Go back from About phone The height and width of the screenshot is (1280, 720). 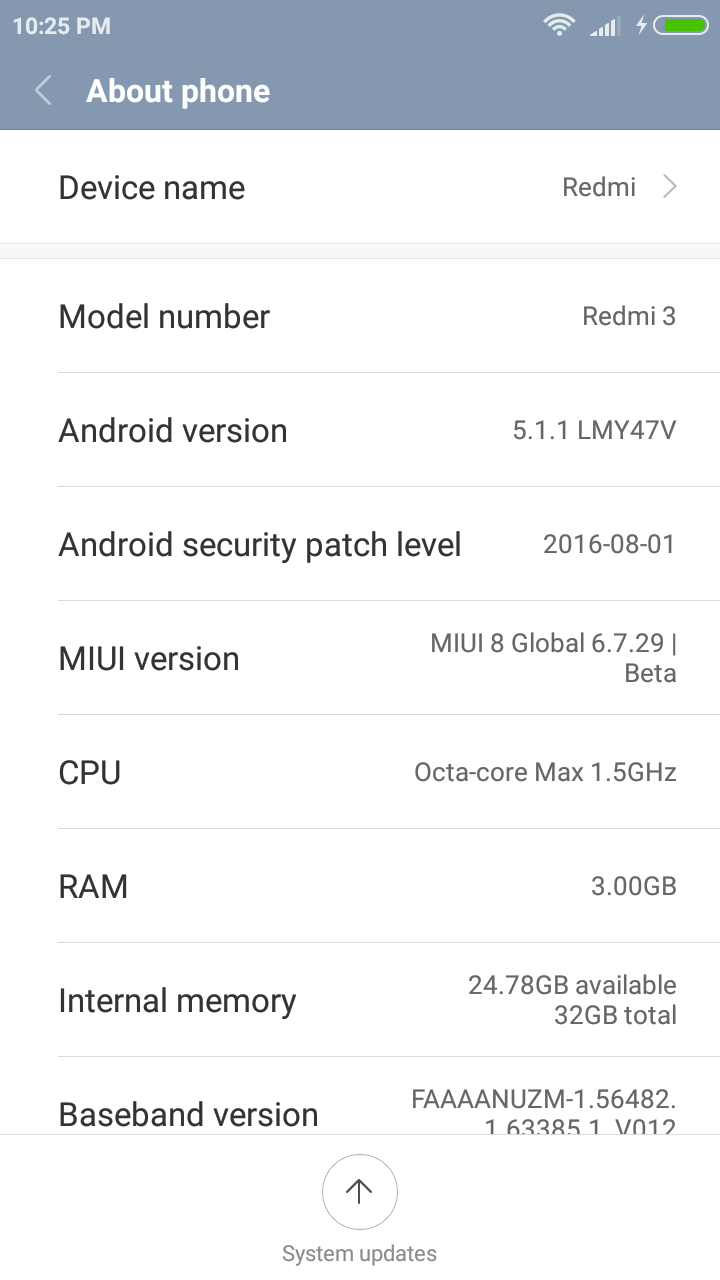[x=43, y=91]
